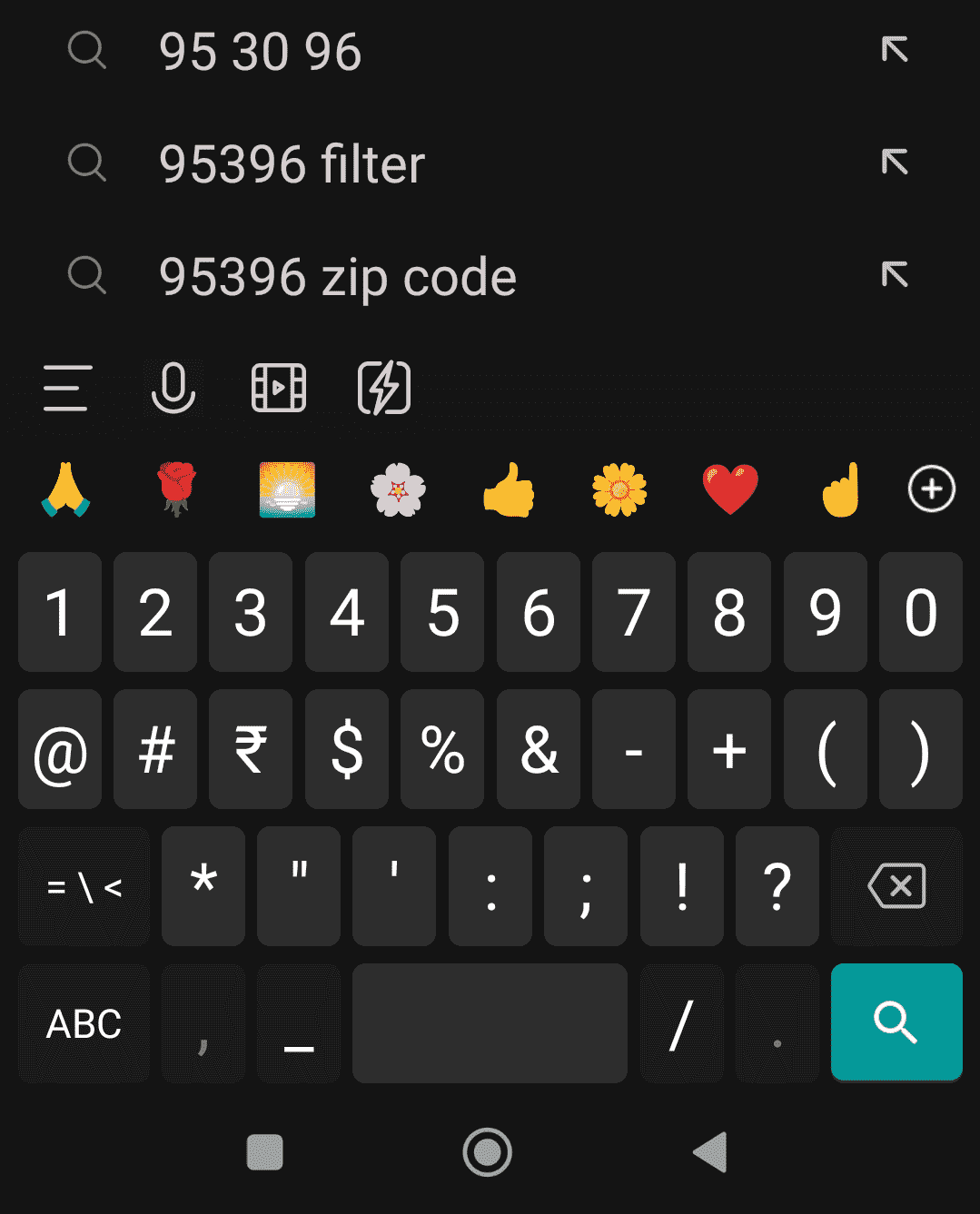
Task: Start voice input with the microphone
Action: coord(173,389)
